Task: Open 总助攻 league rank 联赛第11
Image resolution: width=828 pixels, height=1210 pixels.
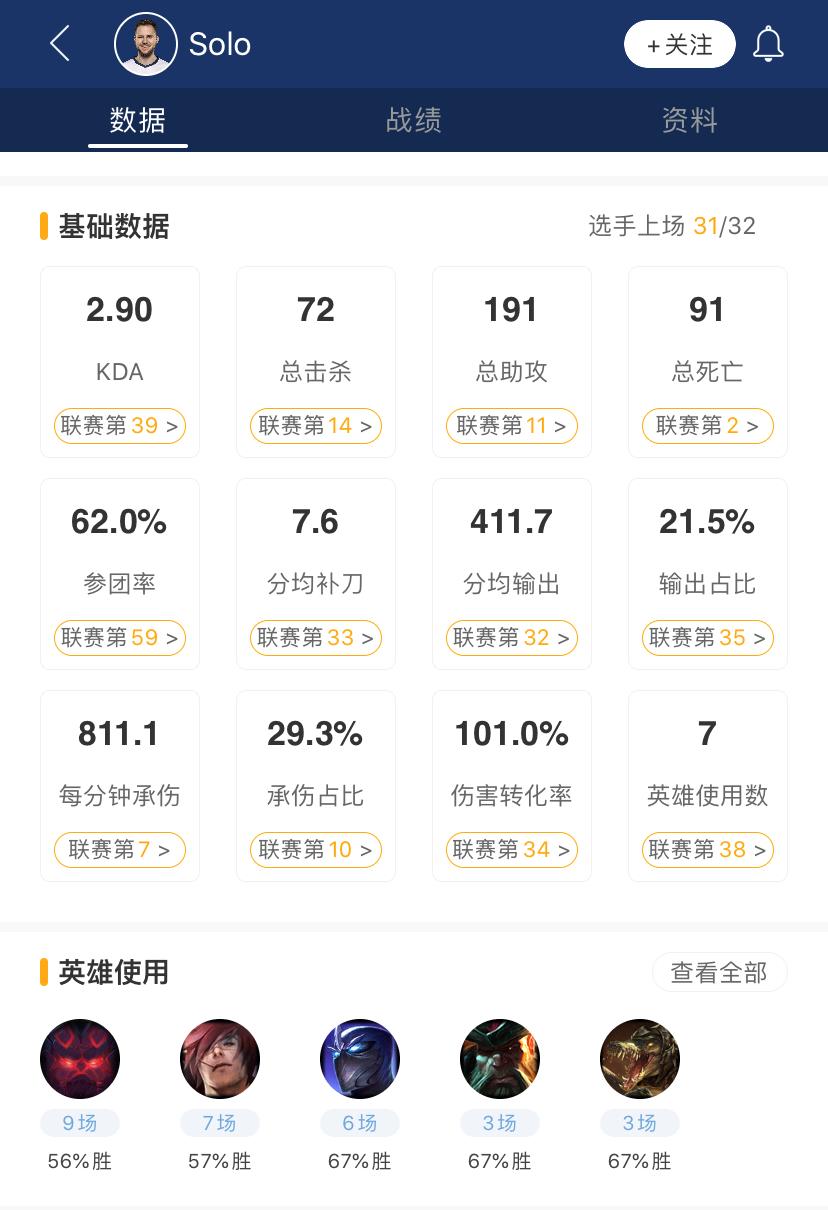Action: pos(512,426)
